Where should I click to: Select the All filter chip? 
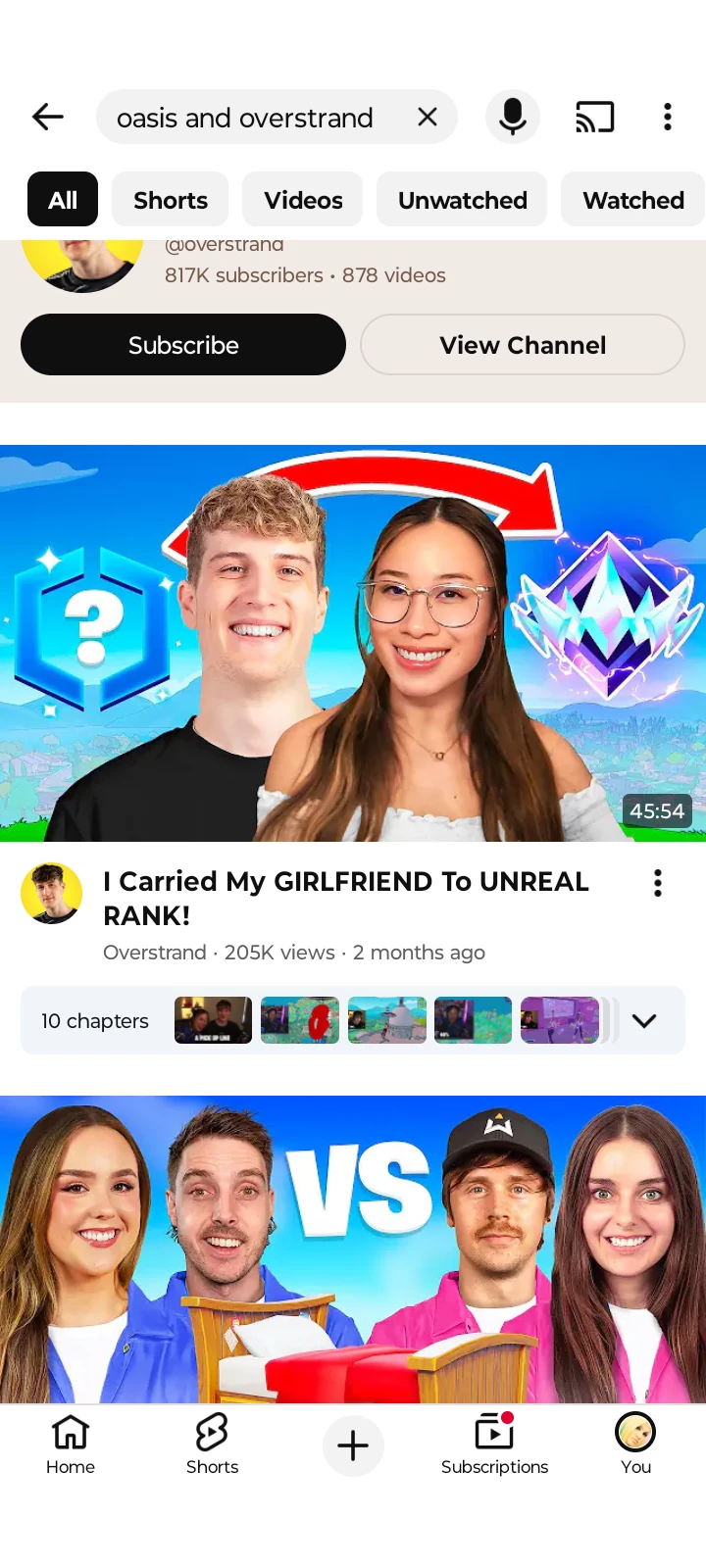(x=63, y=200)
